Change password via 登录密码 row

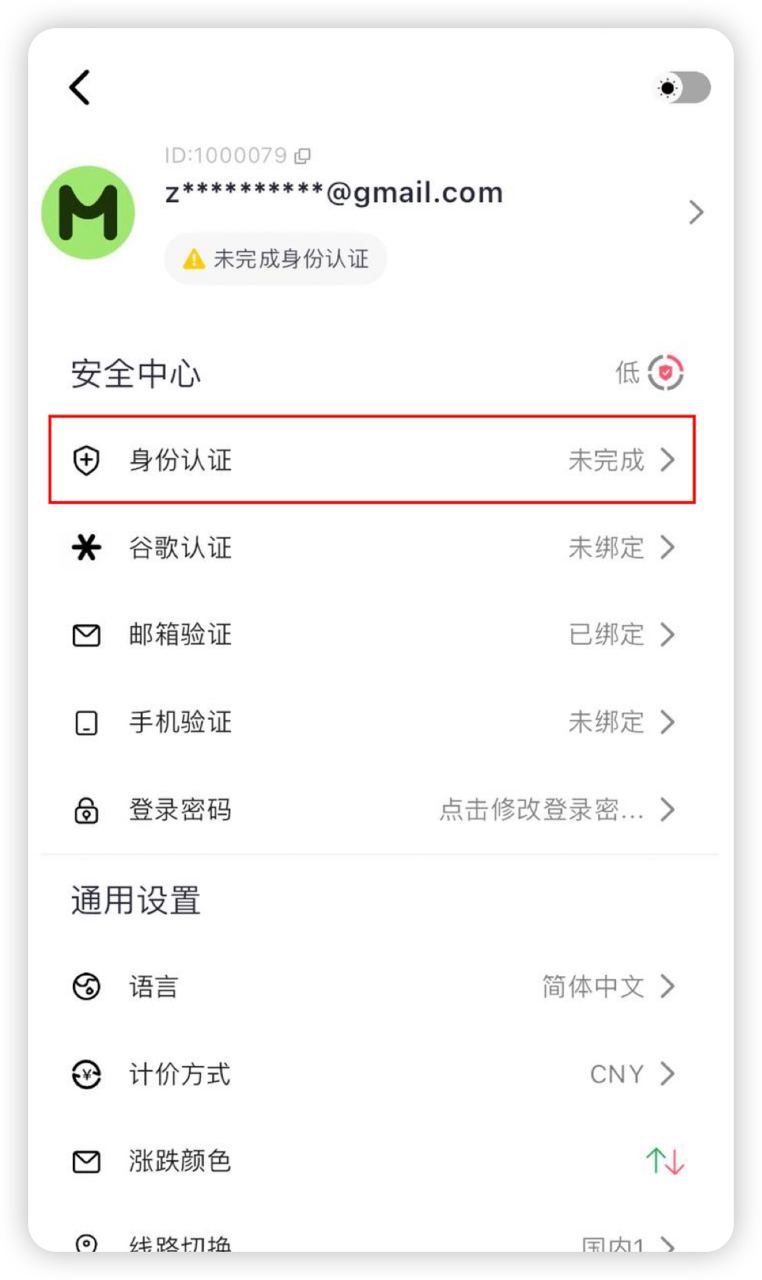(x=372, y=810)
